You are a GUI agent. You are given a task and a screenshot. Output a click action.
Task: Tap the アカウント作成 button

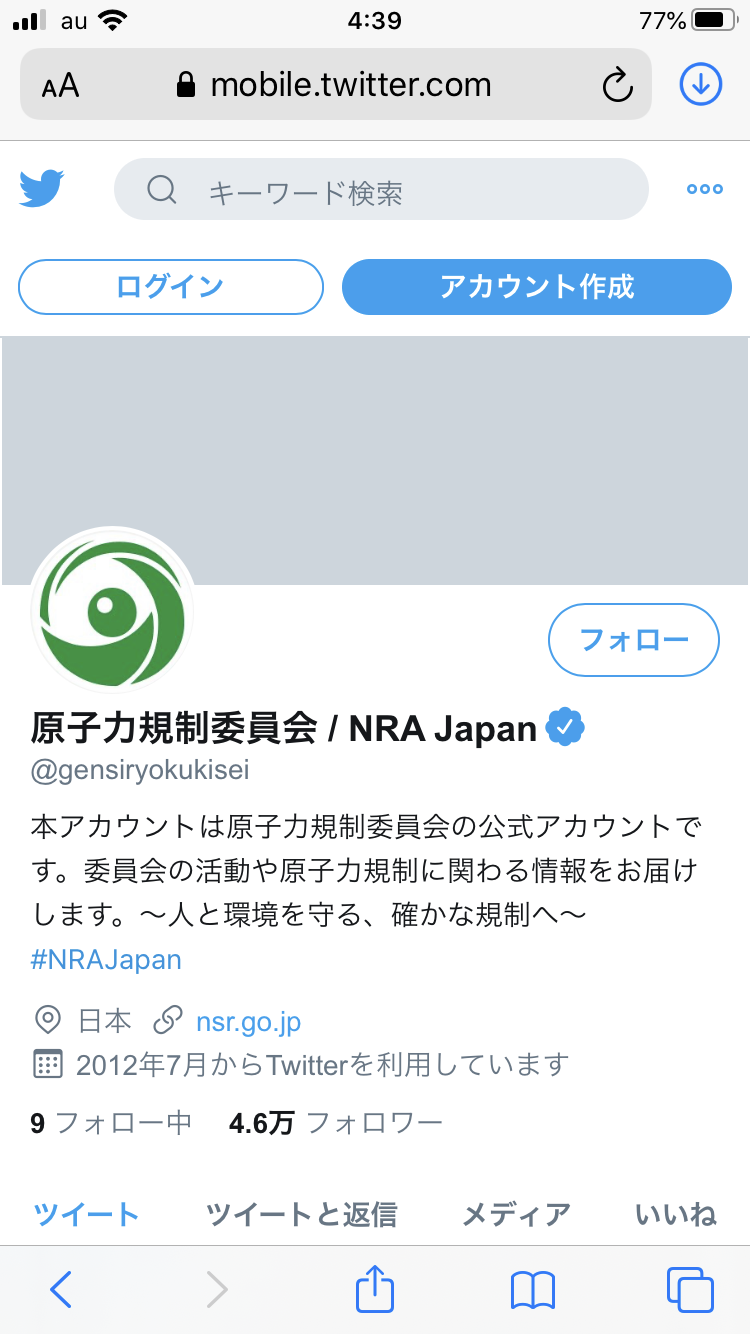tap(537, 287)
